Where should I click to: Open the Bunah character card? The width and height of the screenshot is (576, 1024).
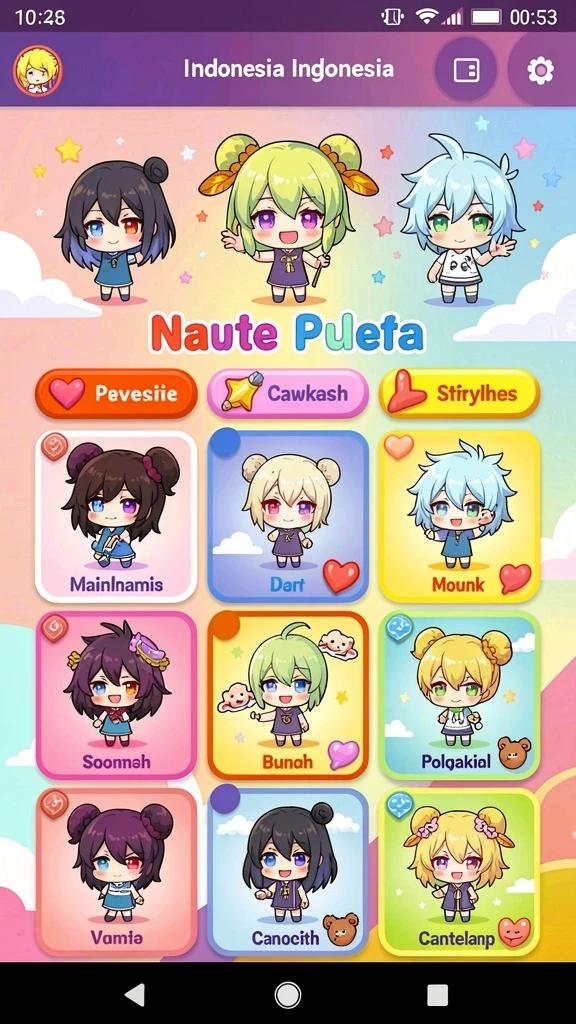tap(288, 695)
